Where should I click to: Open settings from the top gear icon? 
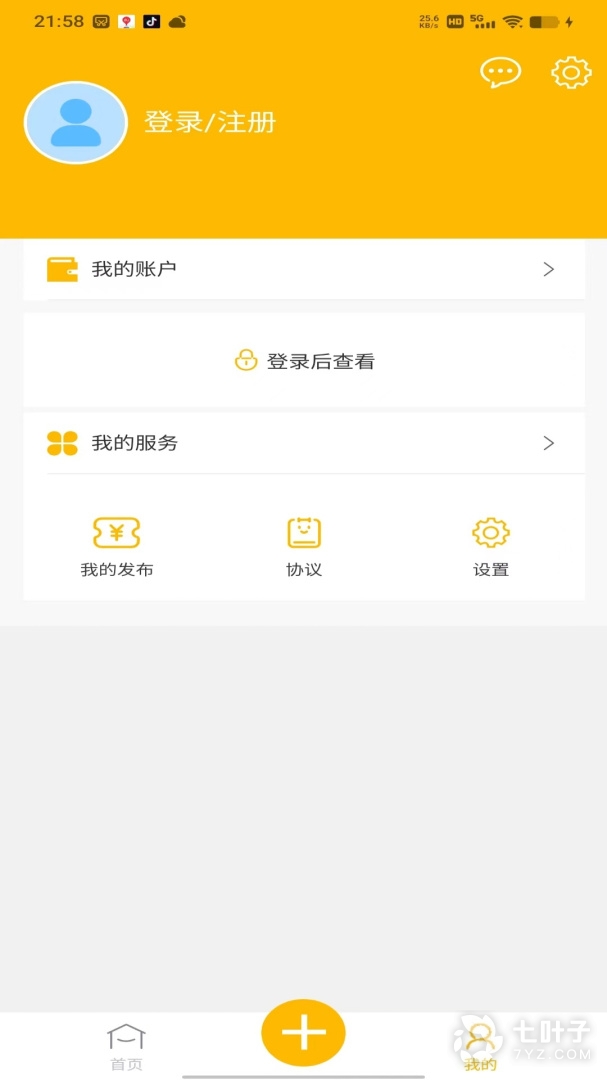(x=571, y=73)
